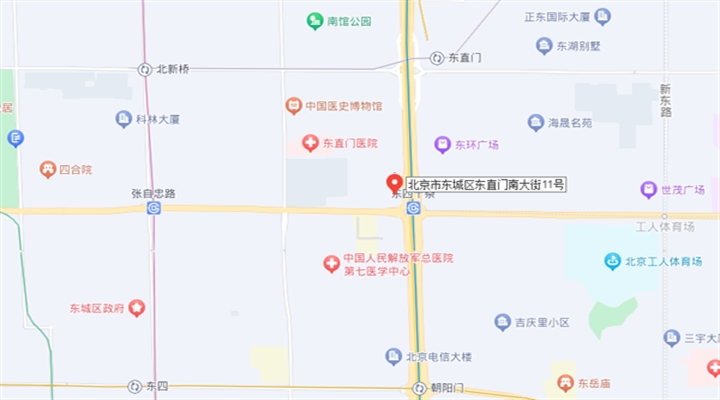Select 吉庆里小区 residential marker
This screenshot has width=720, height=400.
pyautogui.click(x=502, y=322)
